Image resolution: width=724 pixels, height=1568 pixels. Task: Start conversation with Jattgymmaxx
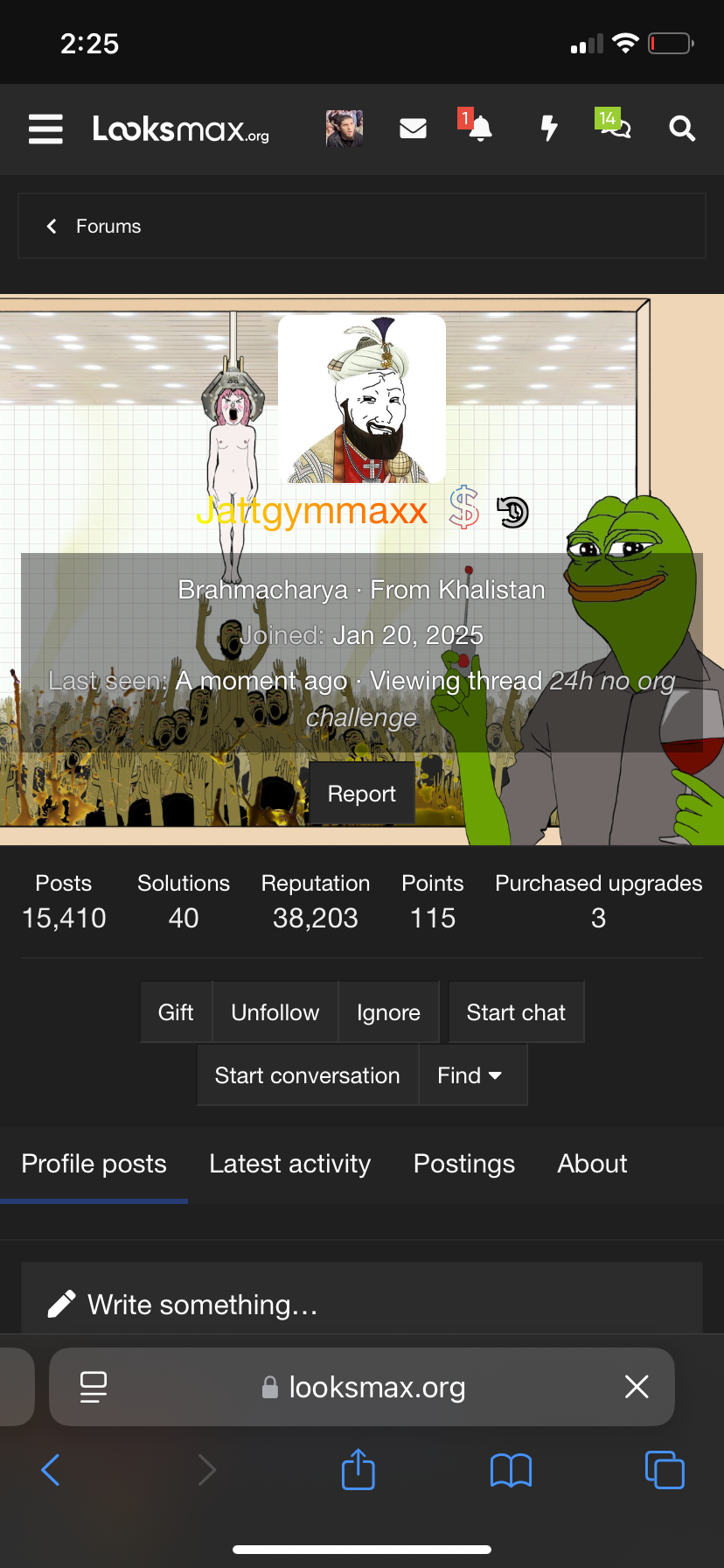click(307, 1075)
